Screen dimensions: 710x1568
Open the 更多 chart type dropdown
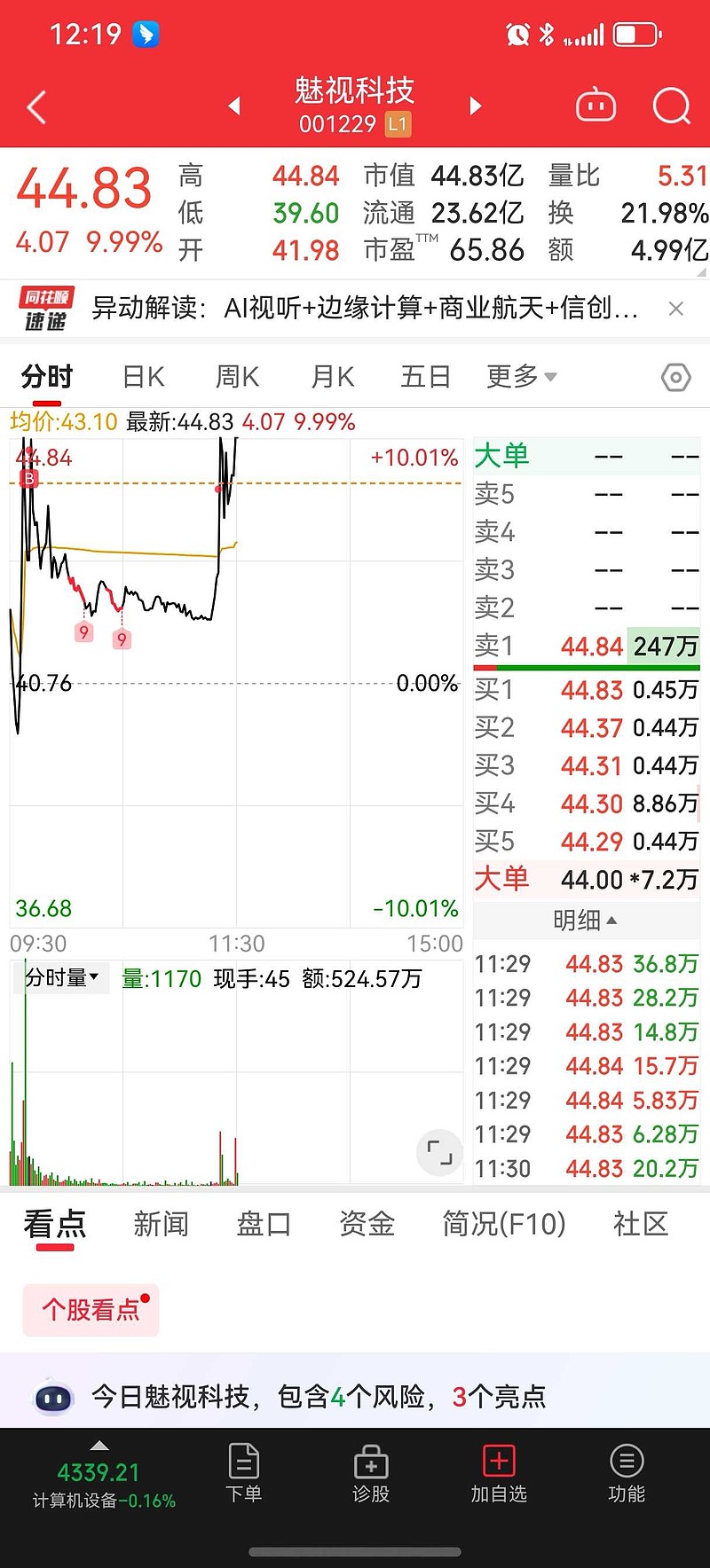521,377
